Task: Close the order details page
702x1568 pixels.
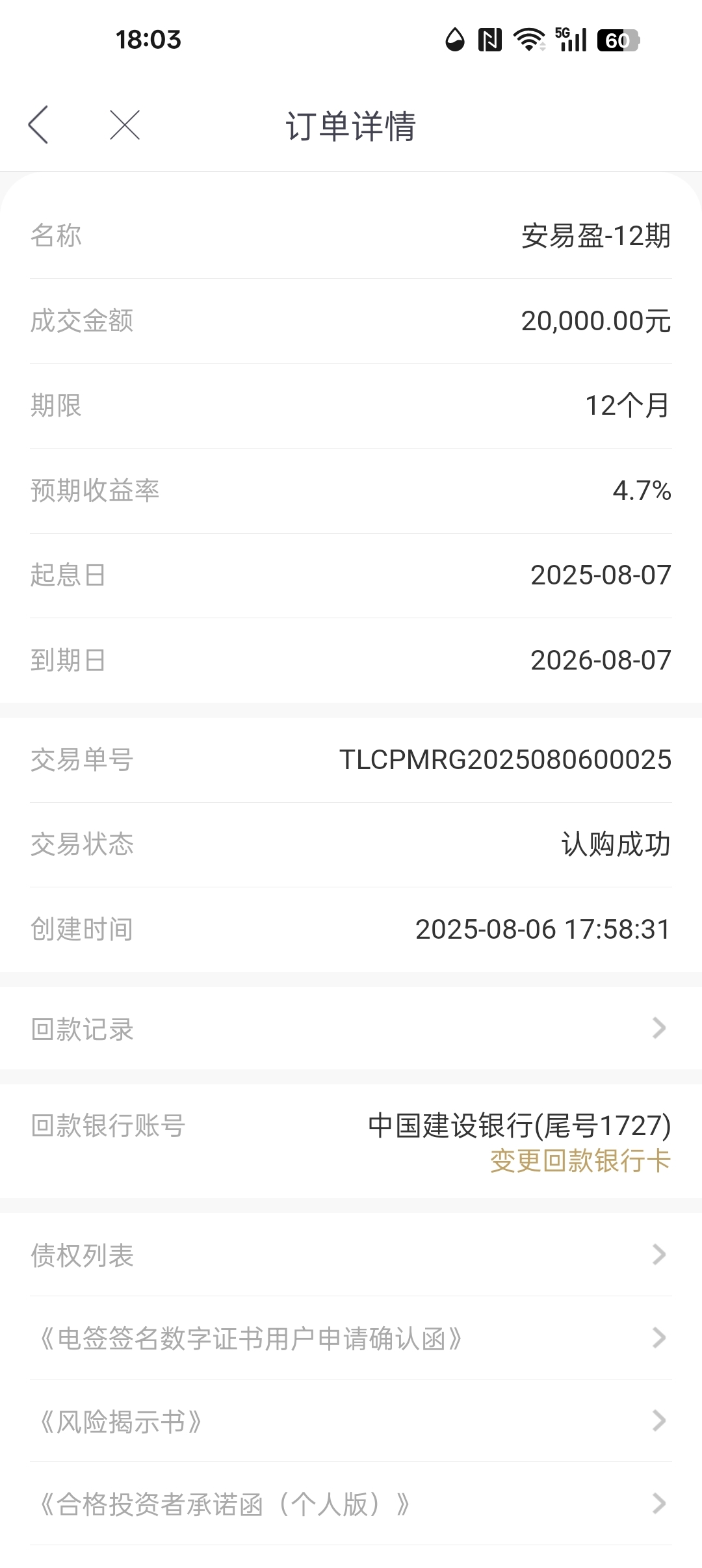Action: click(x=125, y=125)
